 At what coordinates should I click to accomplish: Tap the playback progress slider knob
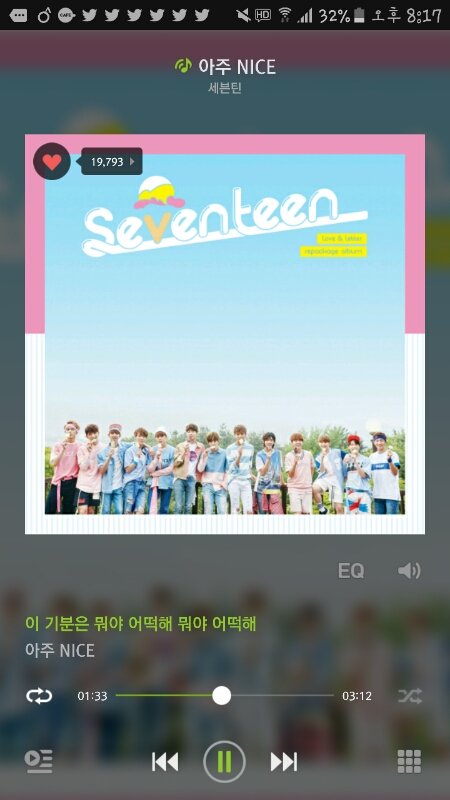coord(221,695)
